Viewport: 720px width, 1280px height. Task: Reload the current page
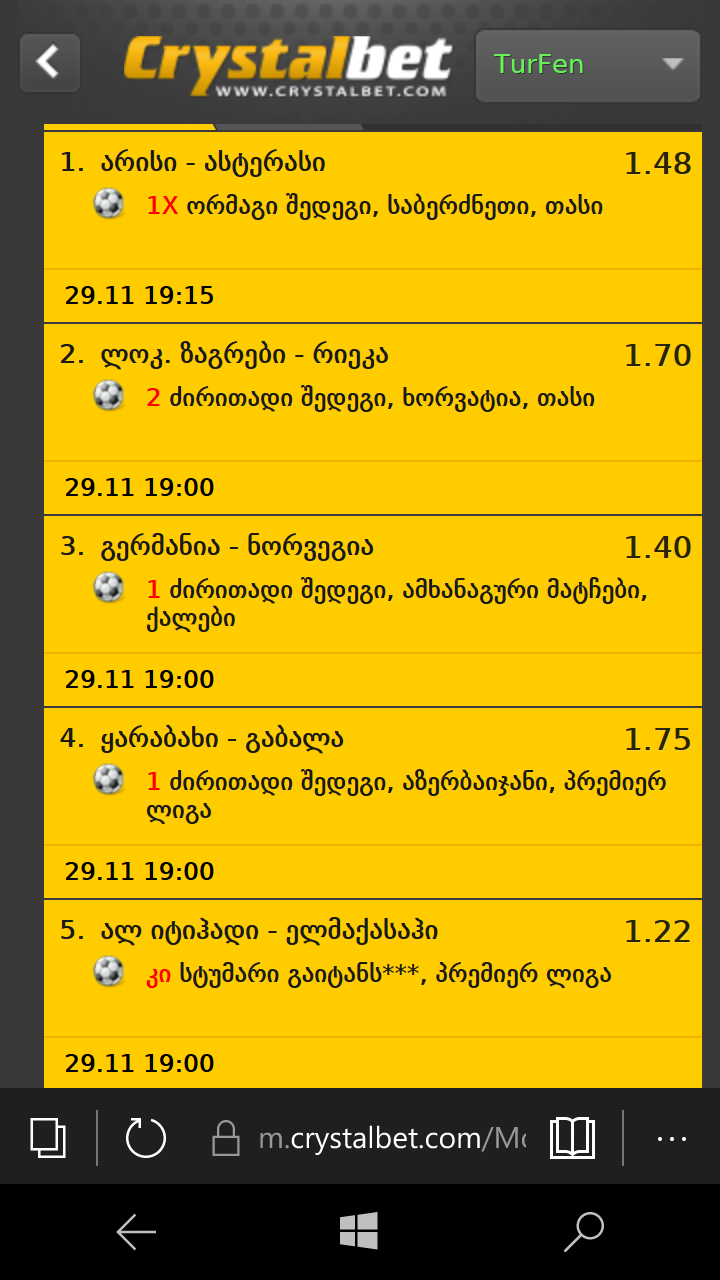145,1137
